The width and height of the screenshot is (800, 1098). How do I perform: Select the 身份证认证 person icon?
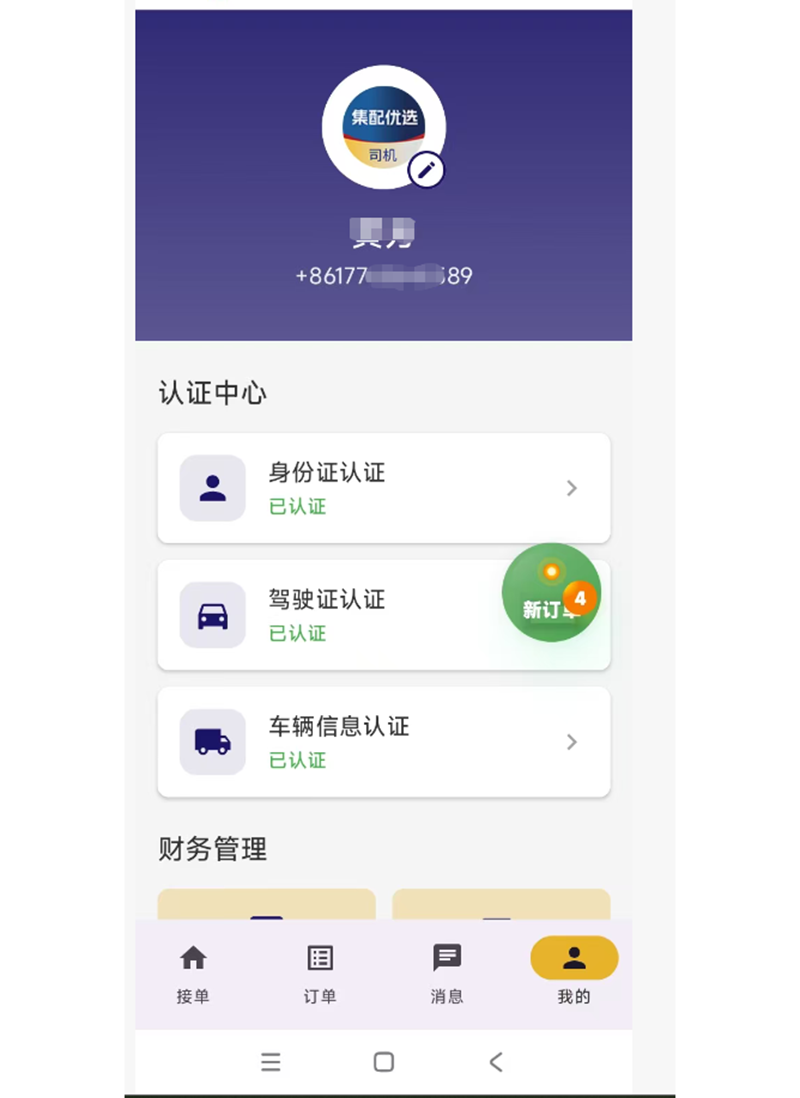(x=211, y=488)
